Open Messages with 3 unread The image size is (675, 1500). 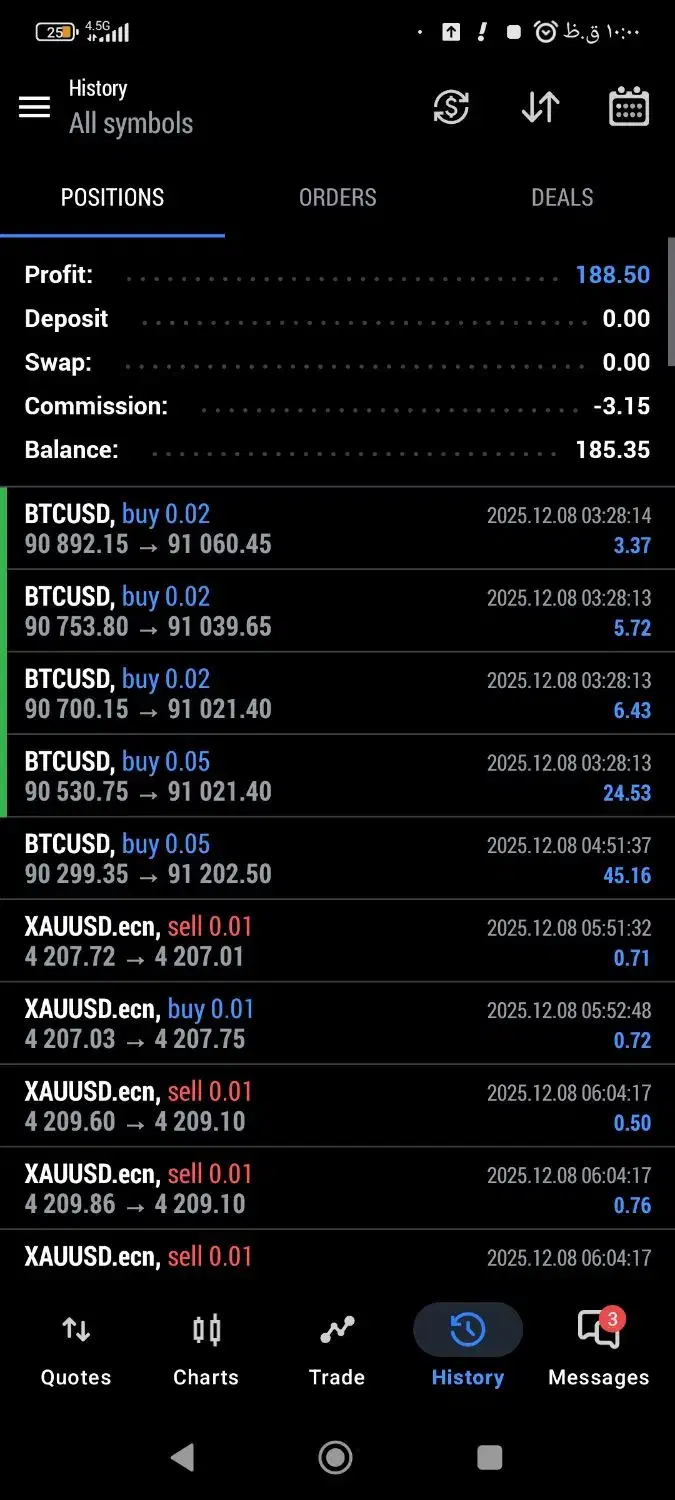(x=598, y=1350)
